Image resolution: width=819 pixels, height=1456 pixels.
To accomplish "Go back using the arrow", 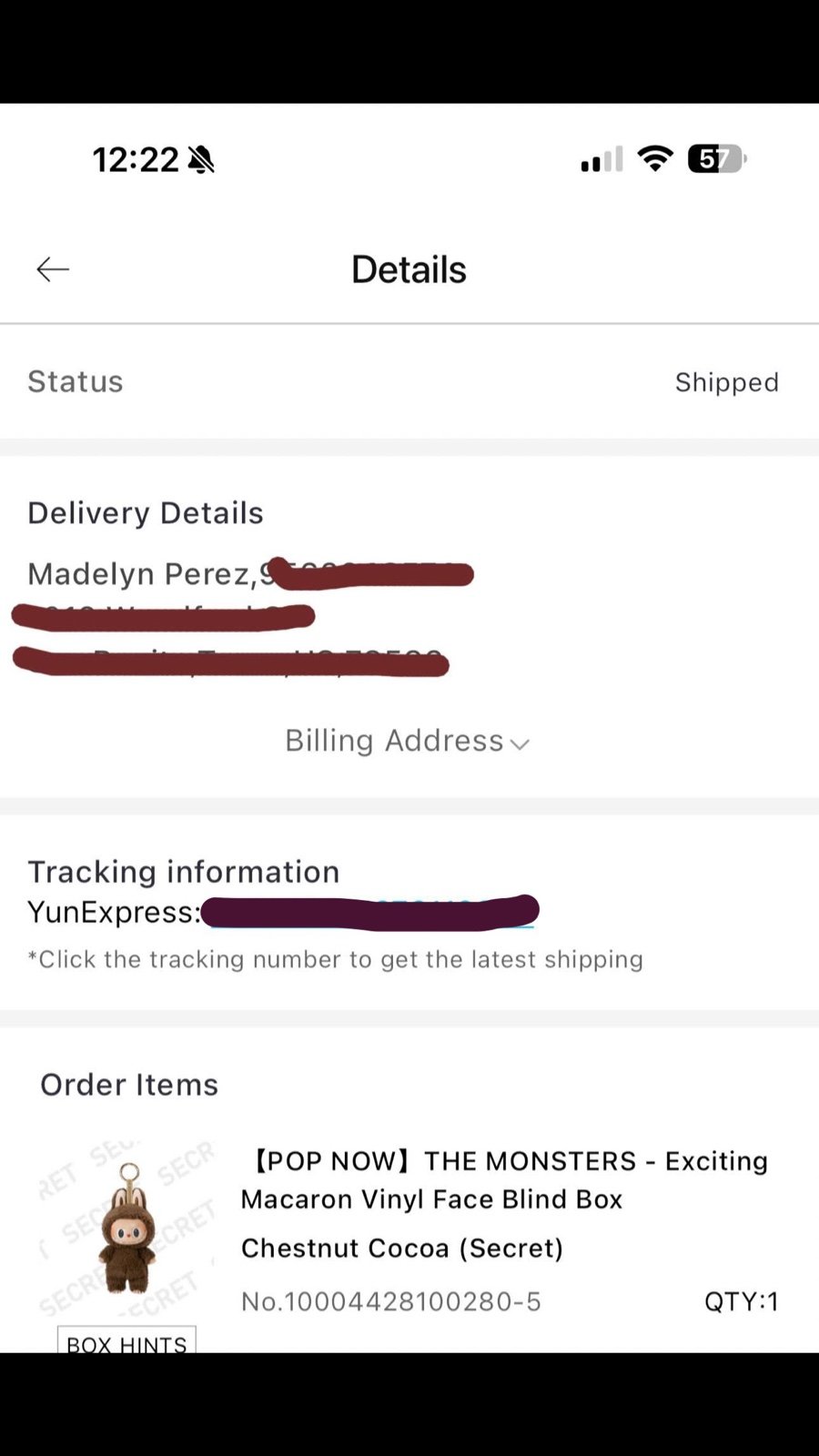I will [53, 269].
